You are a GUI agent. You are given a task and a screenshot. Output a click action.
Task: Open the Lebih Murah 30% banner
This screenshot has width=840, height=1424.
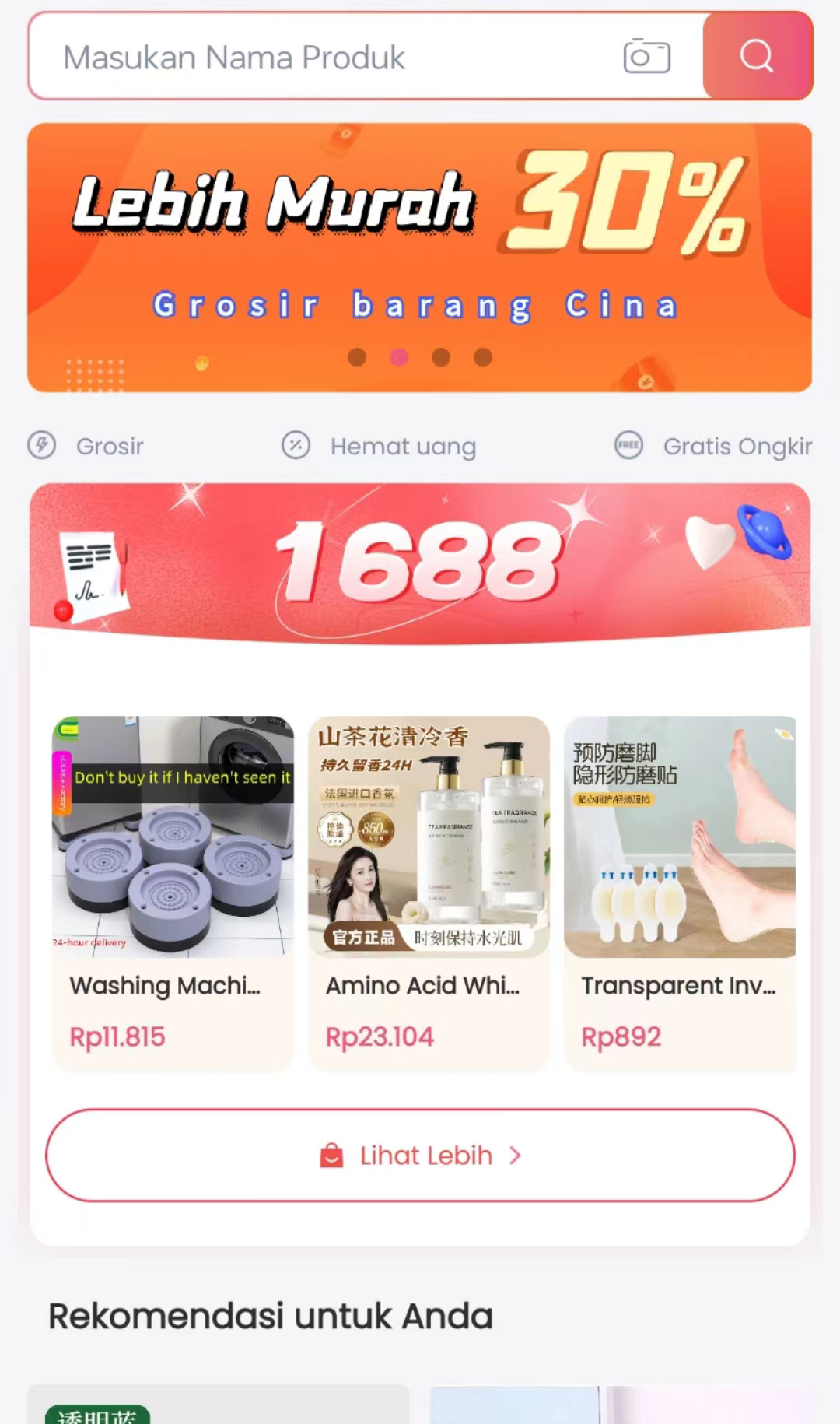[x=419, y=257]
